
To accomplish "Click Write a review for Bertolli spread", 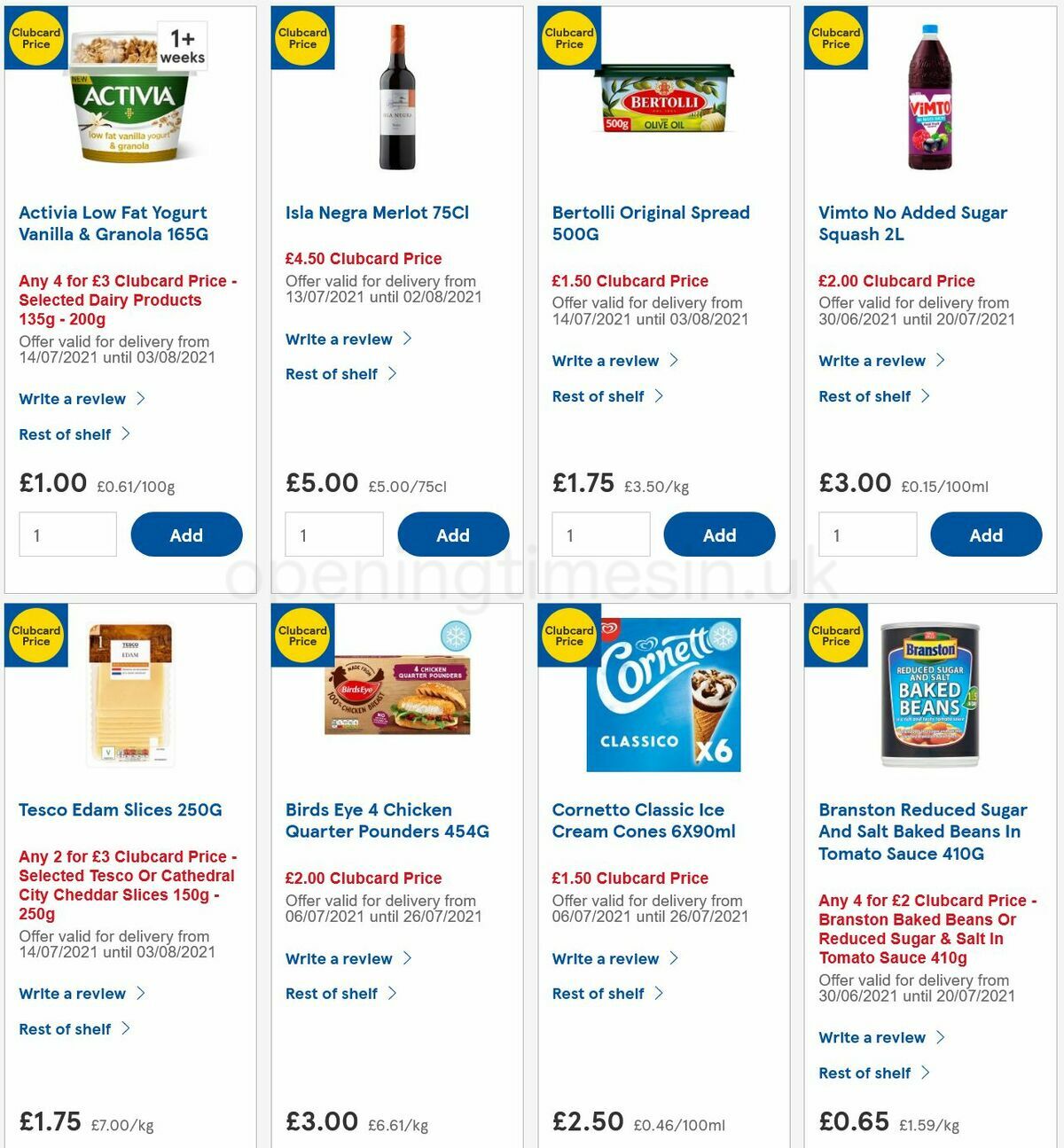I will click(x=606, y=361).
